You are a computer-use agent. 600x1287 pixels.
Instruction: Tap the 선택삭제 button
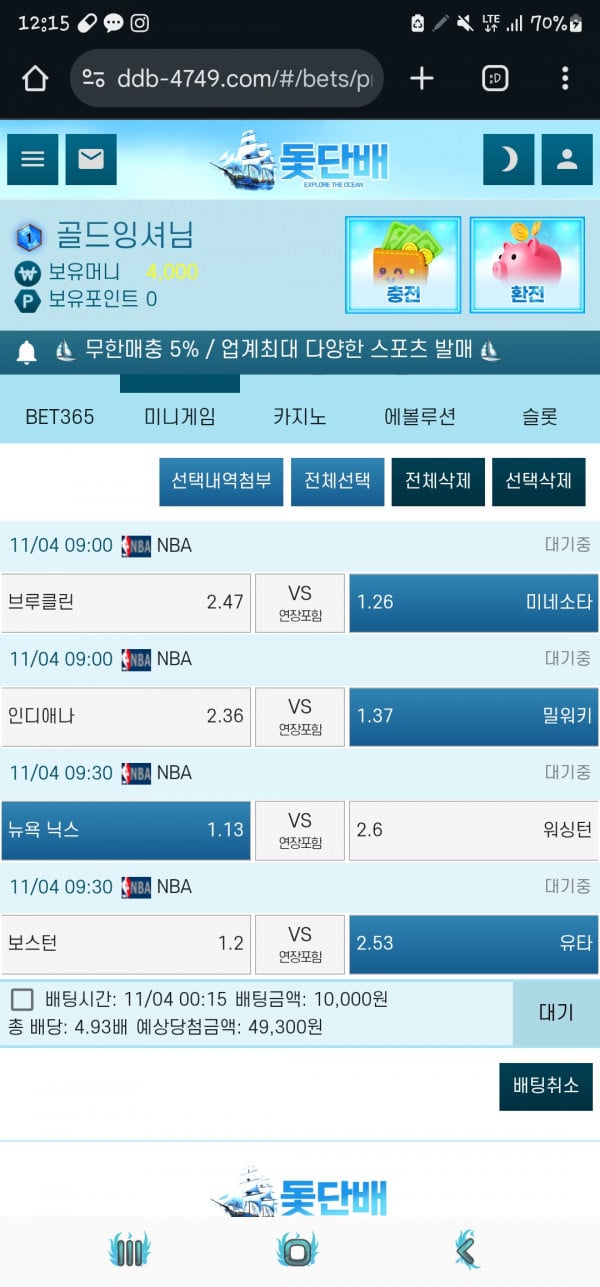click(x=538, y=481)
